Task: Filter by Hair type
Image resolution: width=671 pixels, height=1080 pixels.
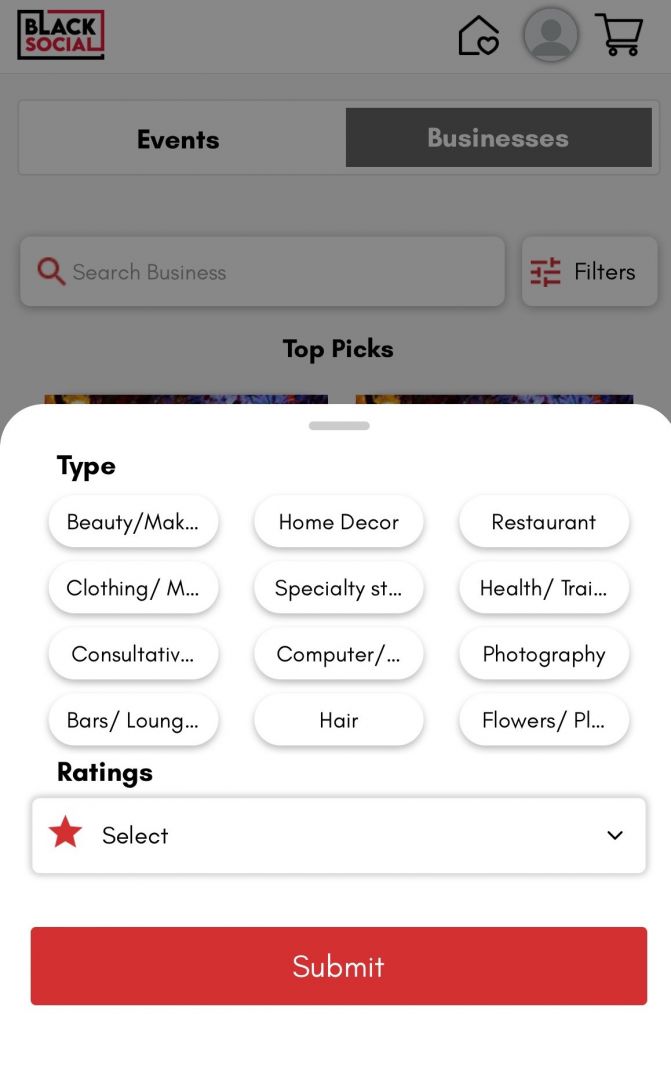Action: click(338, 720)
